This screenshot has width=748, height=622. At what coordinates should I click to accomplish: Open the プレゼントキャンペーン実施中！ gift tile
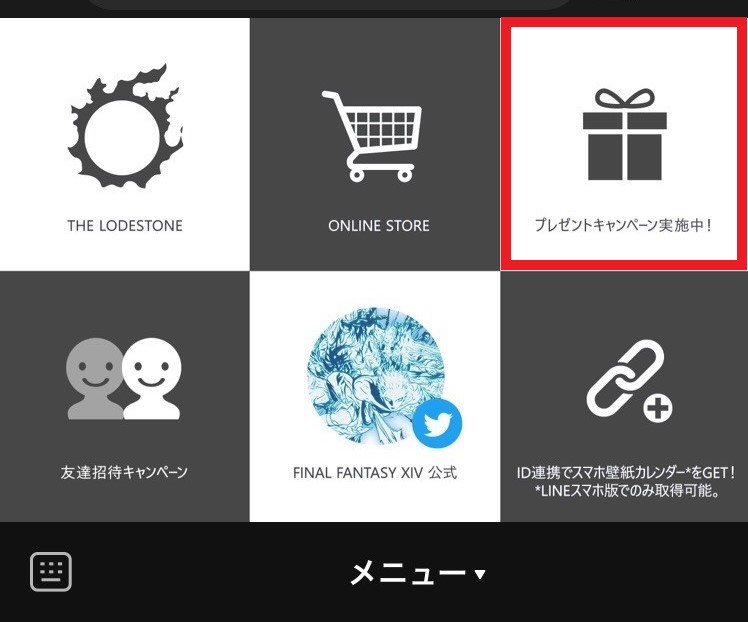624,145
